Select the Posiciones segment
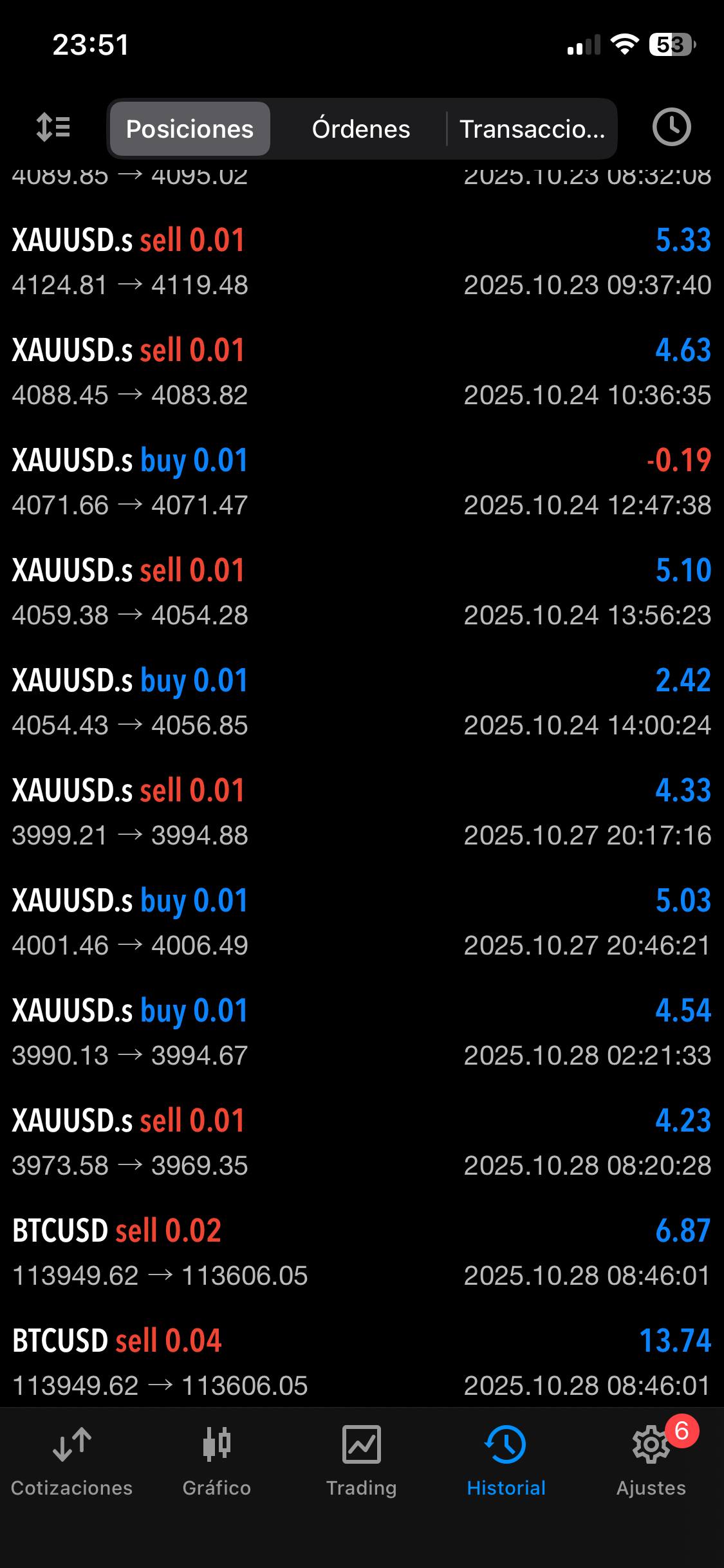724x1568 pixels. tap(190, 129)
